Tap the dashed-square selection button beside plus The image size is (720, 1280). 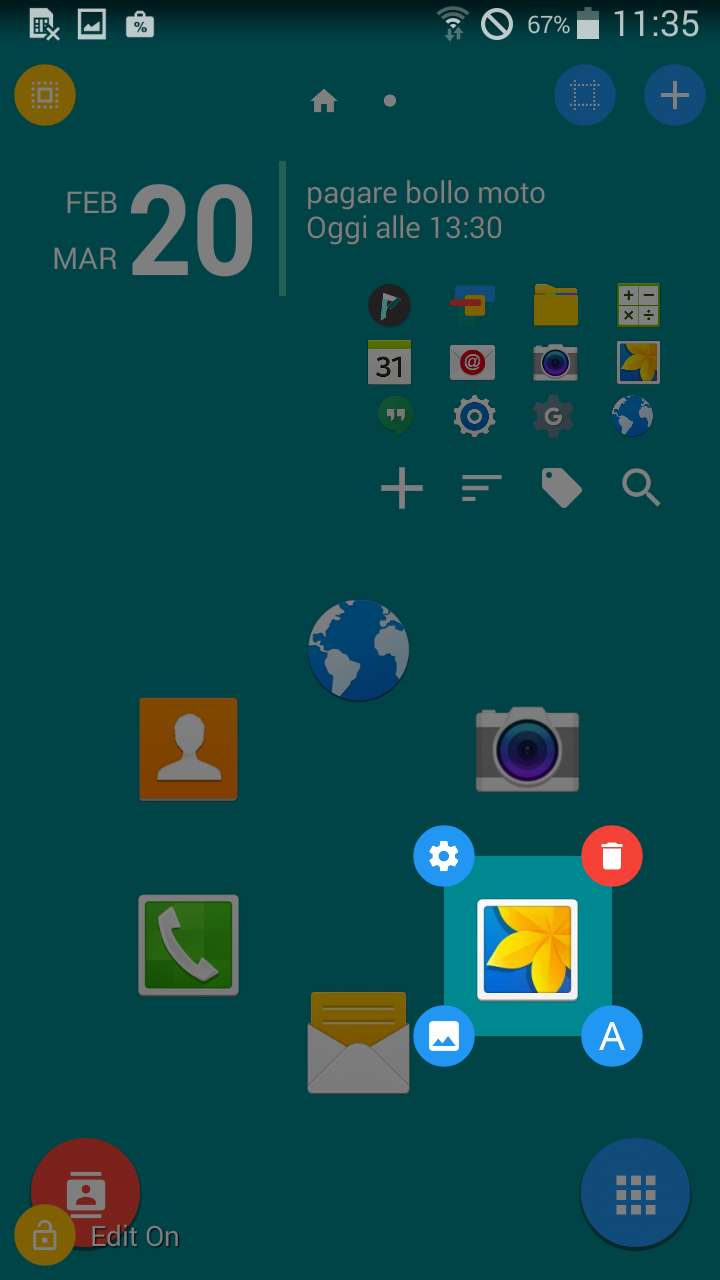point(585,96)
